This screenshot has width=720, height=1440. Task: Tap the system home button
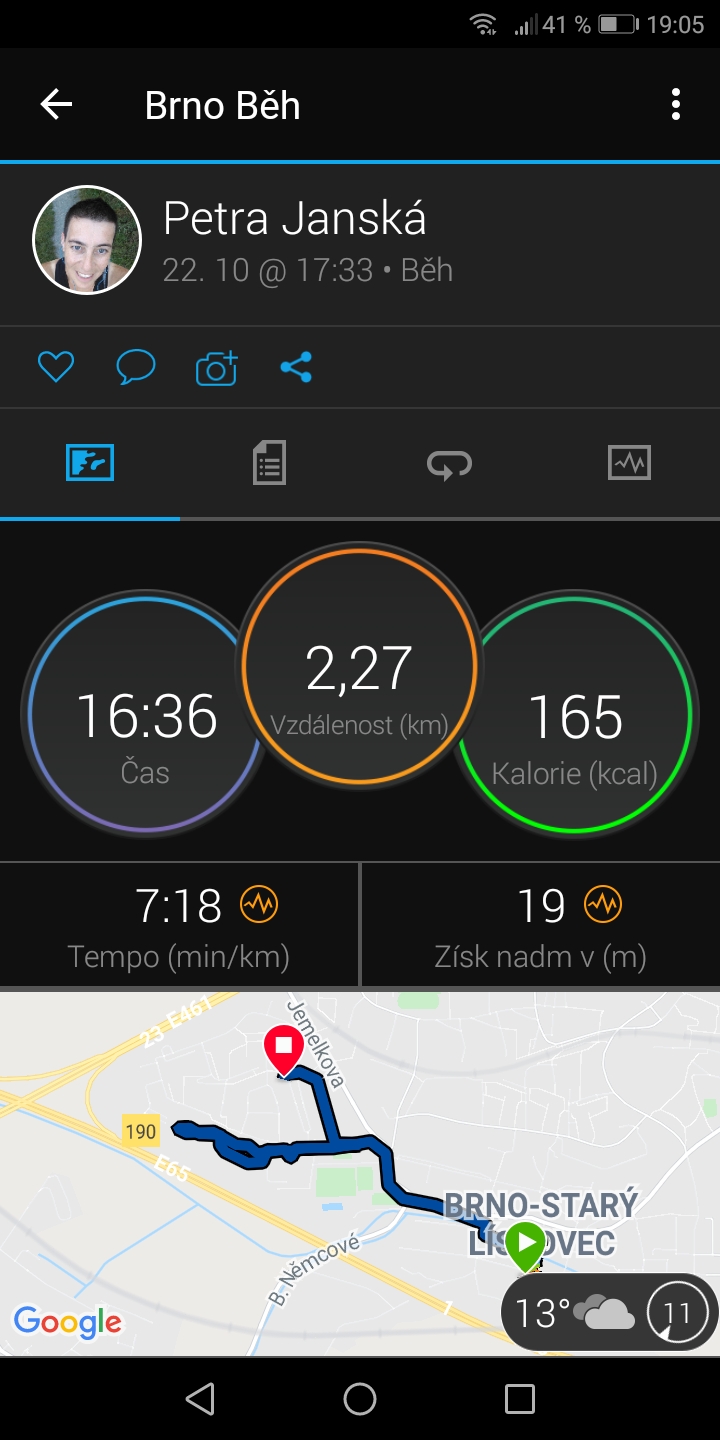pos(360,1398)
